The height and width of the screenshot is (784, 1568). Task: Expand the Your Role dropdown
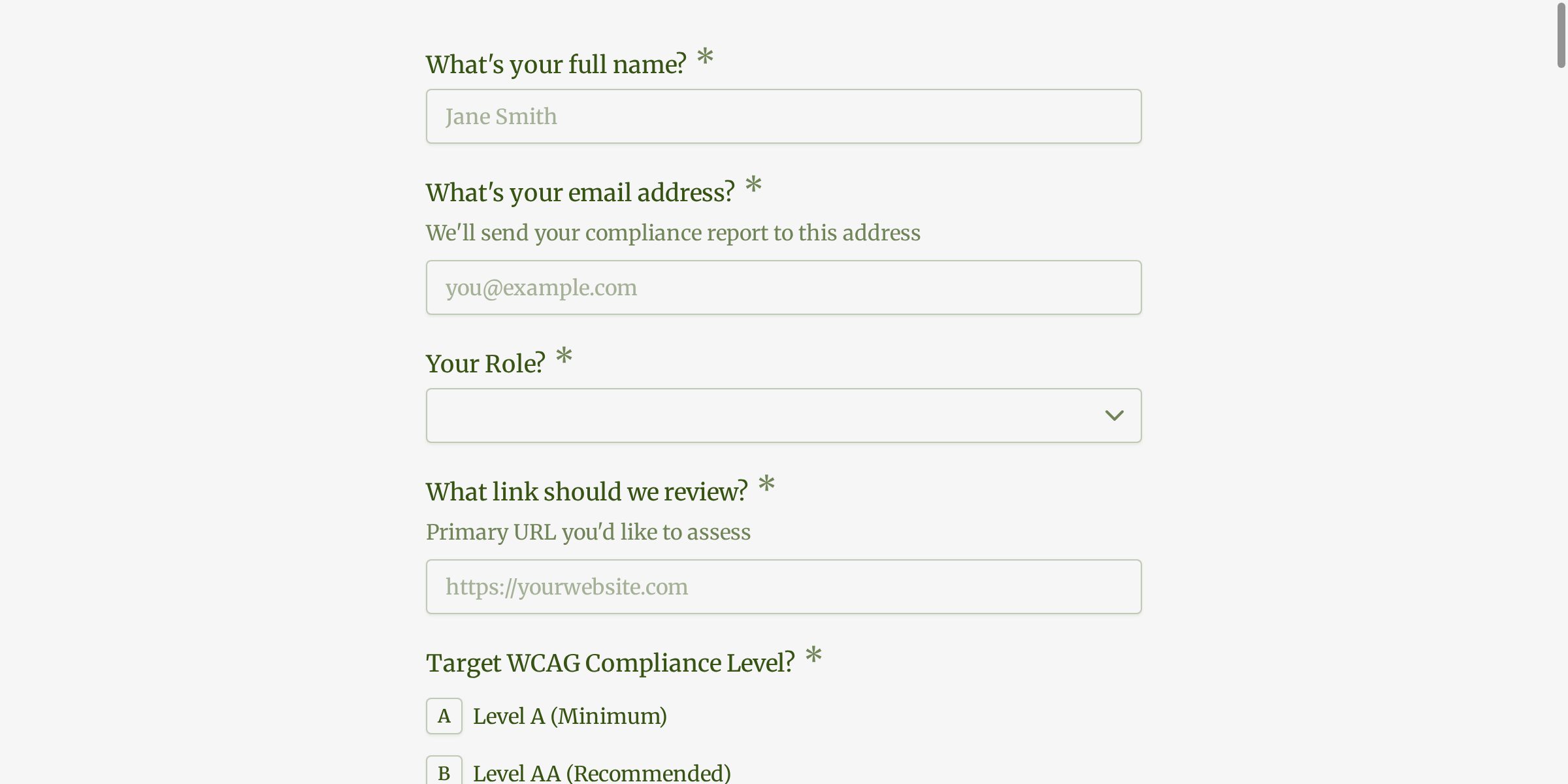783,416
